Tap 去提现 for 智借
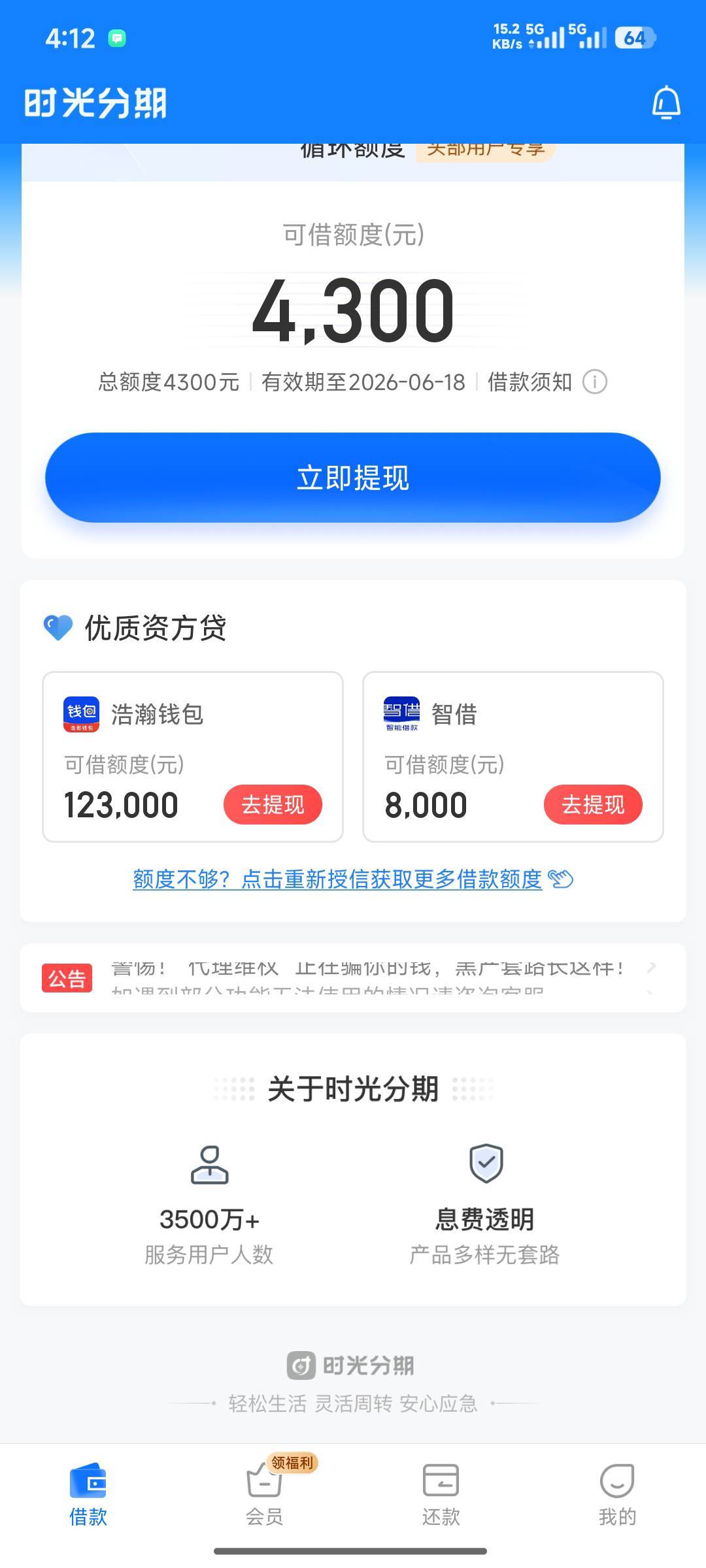The image size is (706, 1568). [x=593, y=804]
